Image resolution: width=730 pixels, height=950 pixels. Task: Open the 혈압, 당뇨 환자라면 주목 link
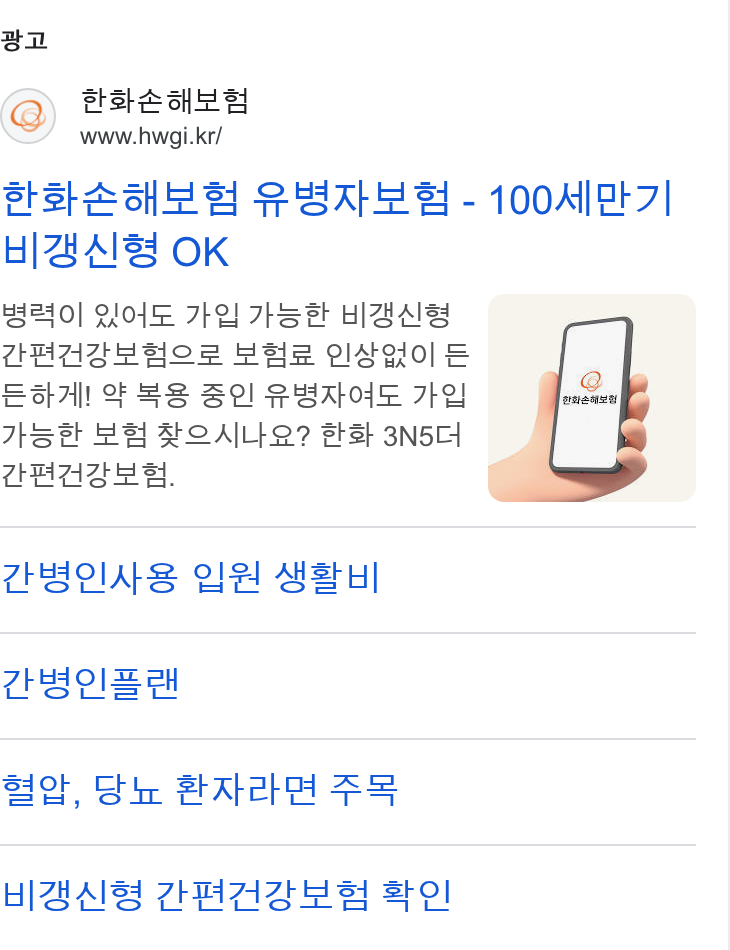(200, 791)
